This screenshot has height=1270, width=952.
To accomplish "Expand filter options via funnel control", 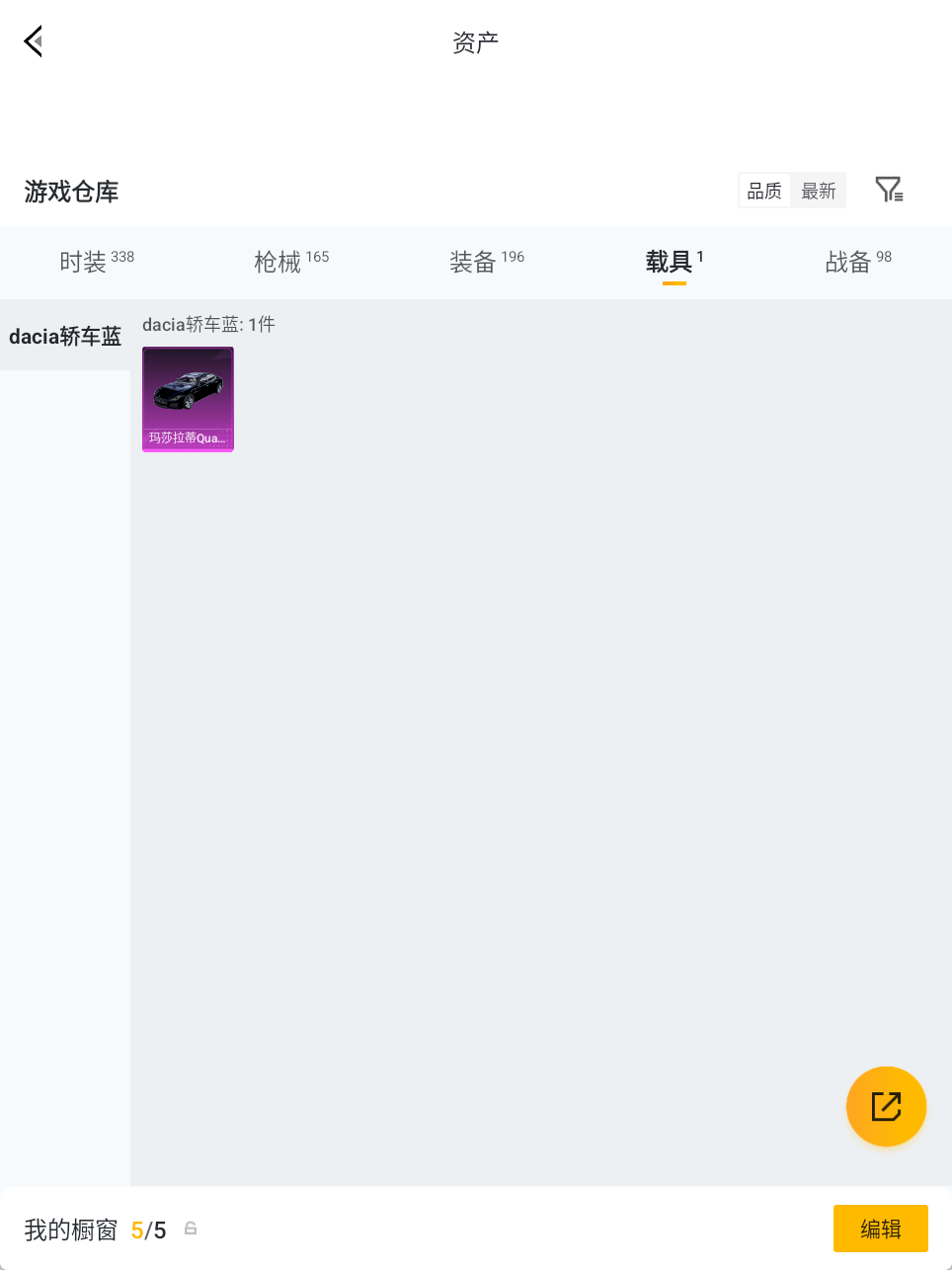I will (x=888, y=189).
